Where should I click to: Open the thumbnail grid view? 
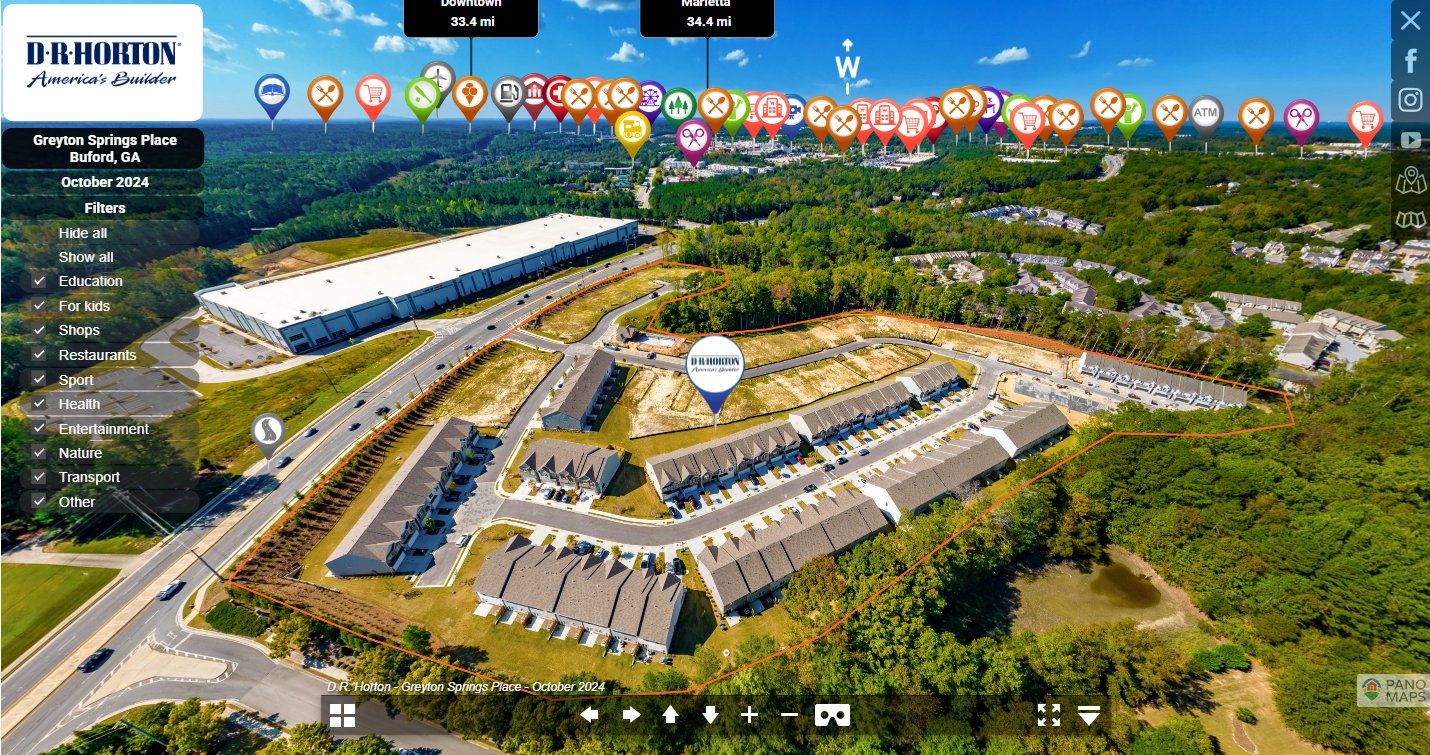(342, 715)
